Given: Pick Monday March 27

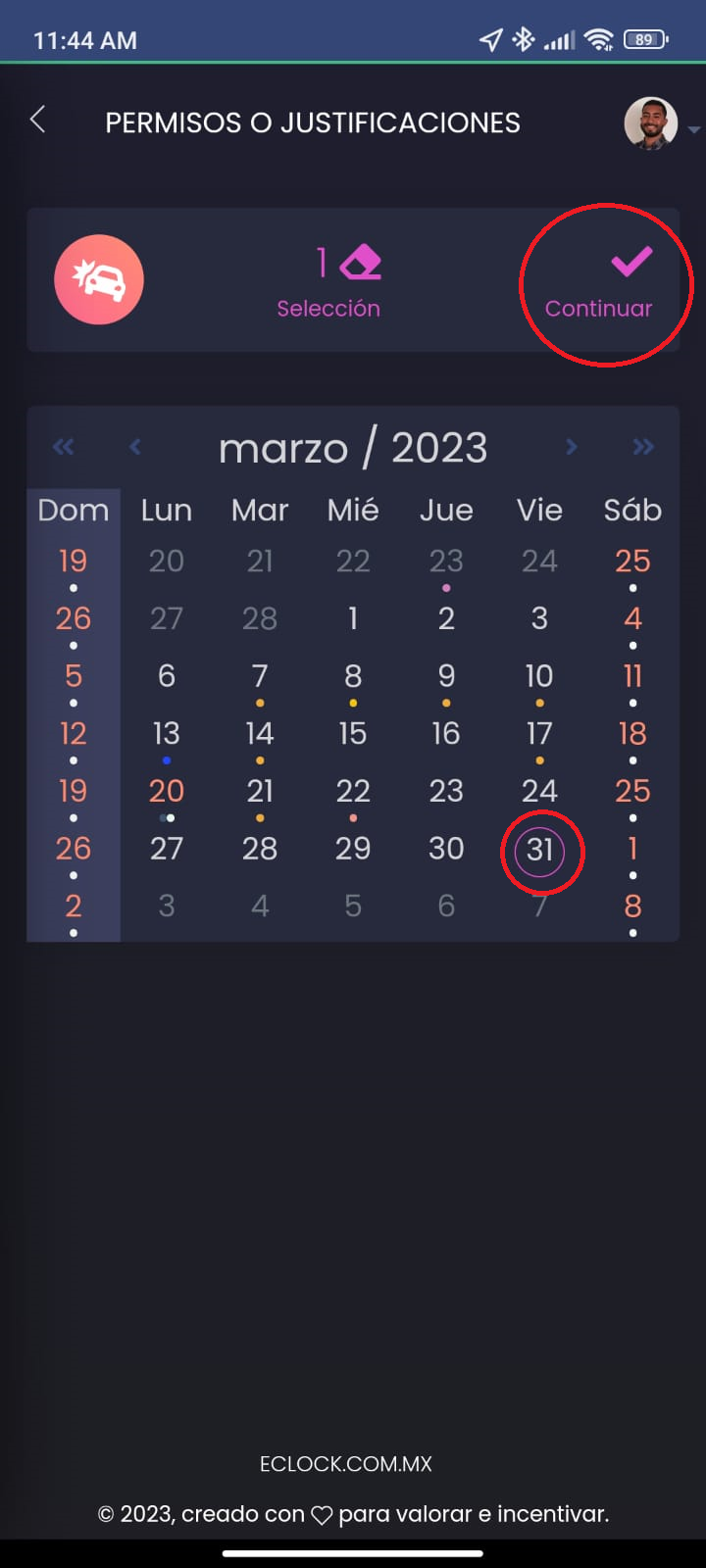Looking at the screenshot, I should tap(167, 849).
